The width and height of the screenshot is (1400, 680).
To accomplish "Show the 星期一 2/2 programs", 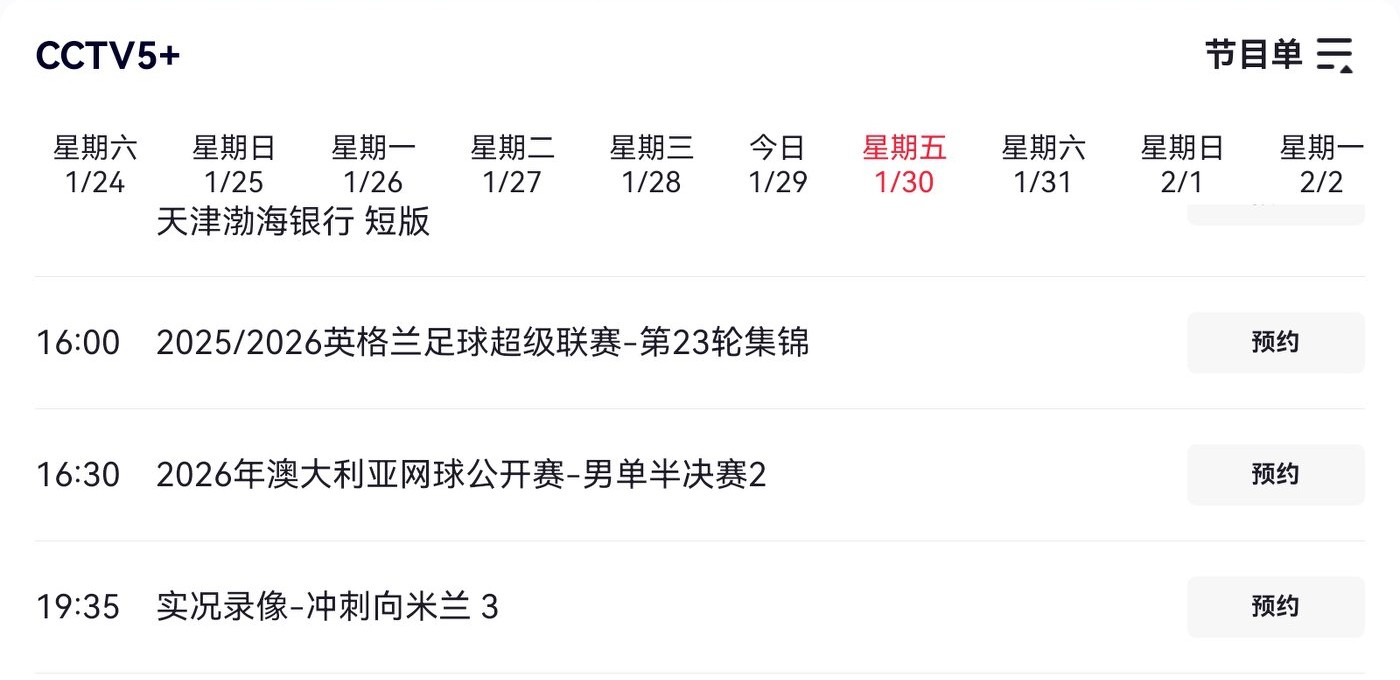I will pyautogui.click(x=1321, y=165).
